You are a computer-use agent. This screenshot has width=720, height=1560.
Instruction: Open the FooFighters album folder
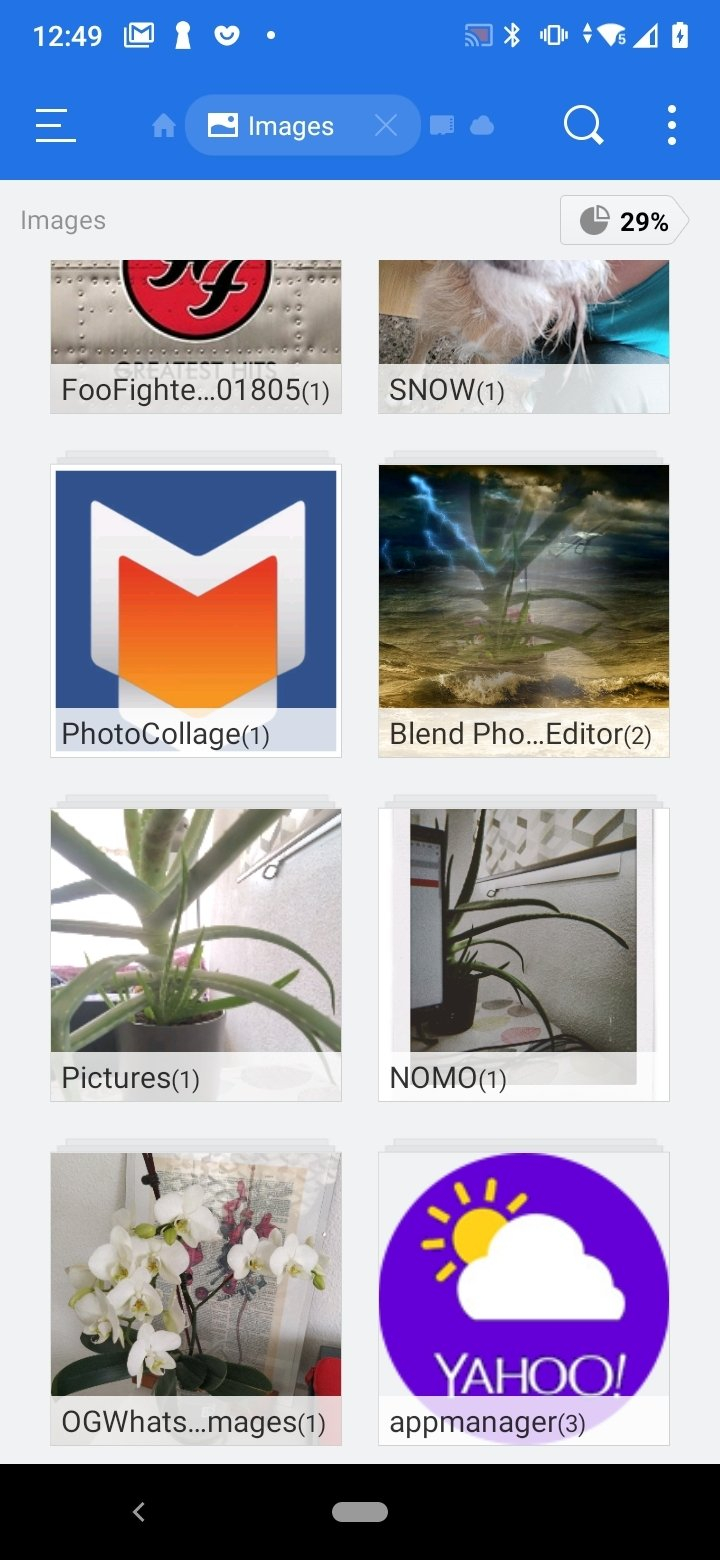(196, 335)
